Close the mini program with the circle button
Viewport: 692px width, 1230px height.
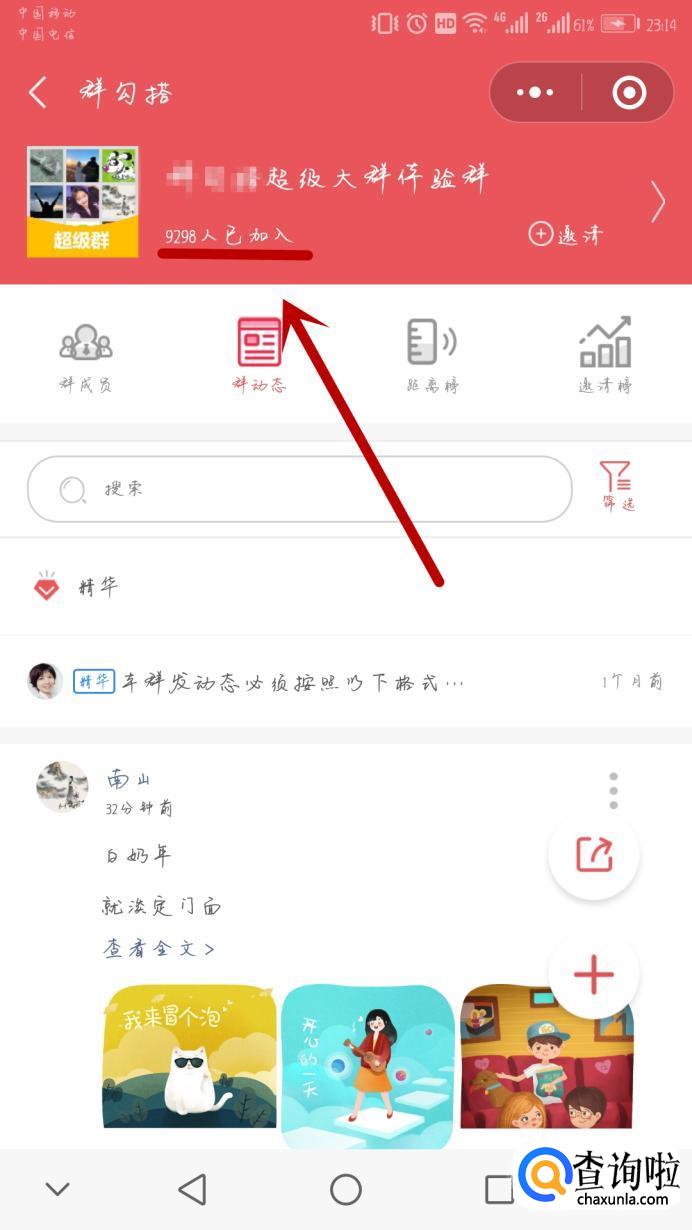pyautogui.click(x=629, y=93)
